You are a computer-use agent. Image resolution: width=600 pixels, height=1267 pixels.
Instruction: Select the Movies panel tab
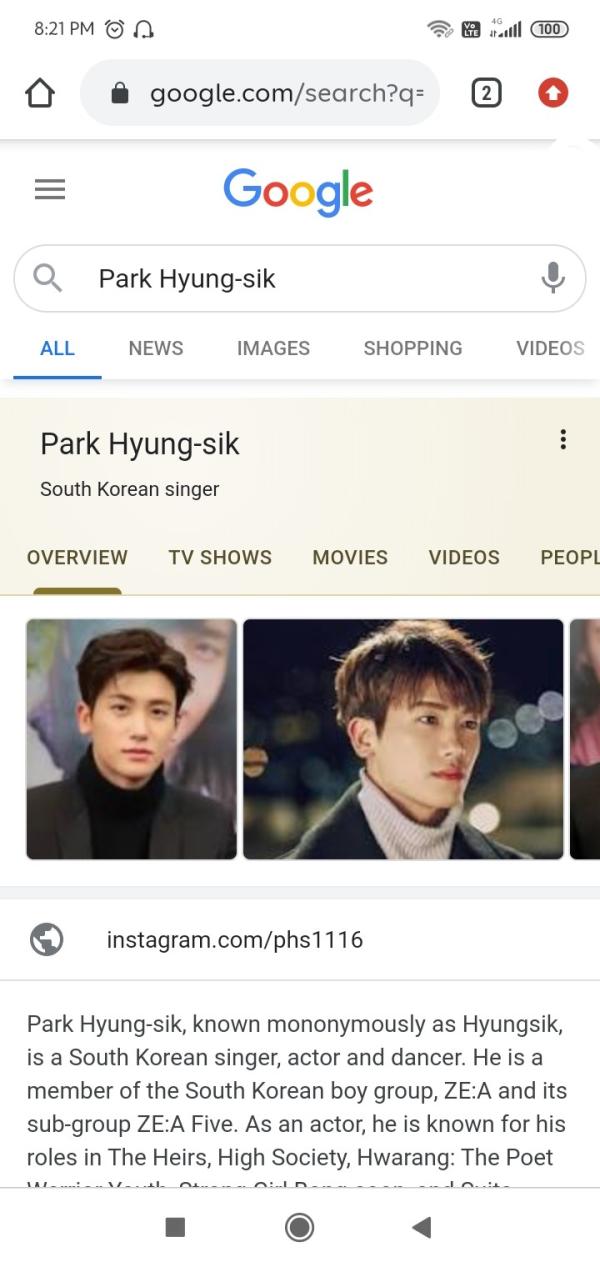click(350, 557)
